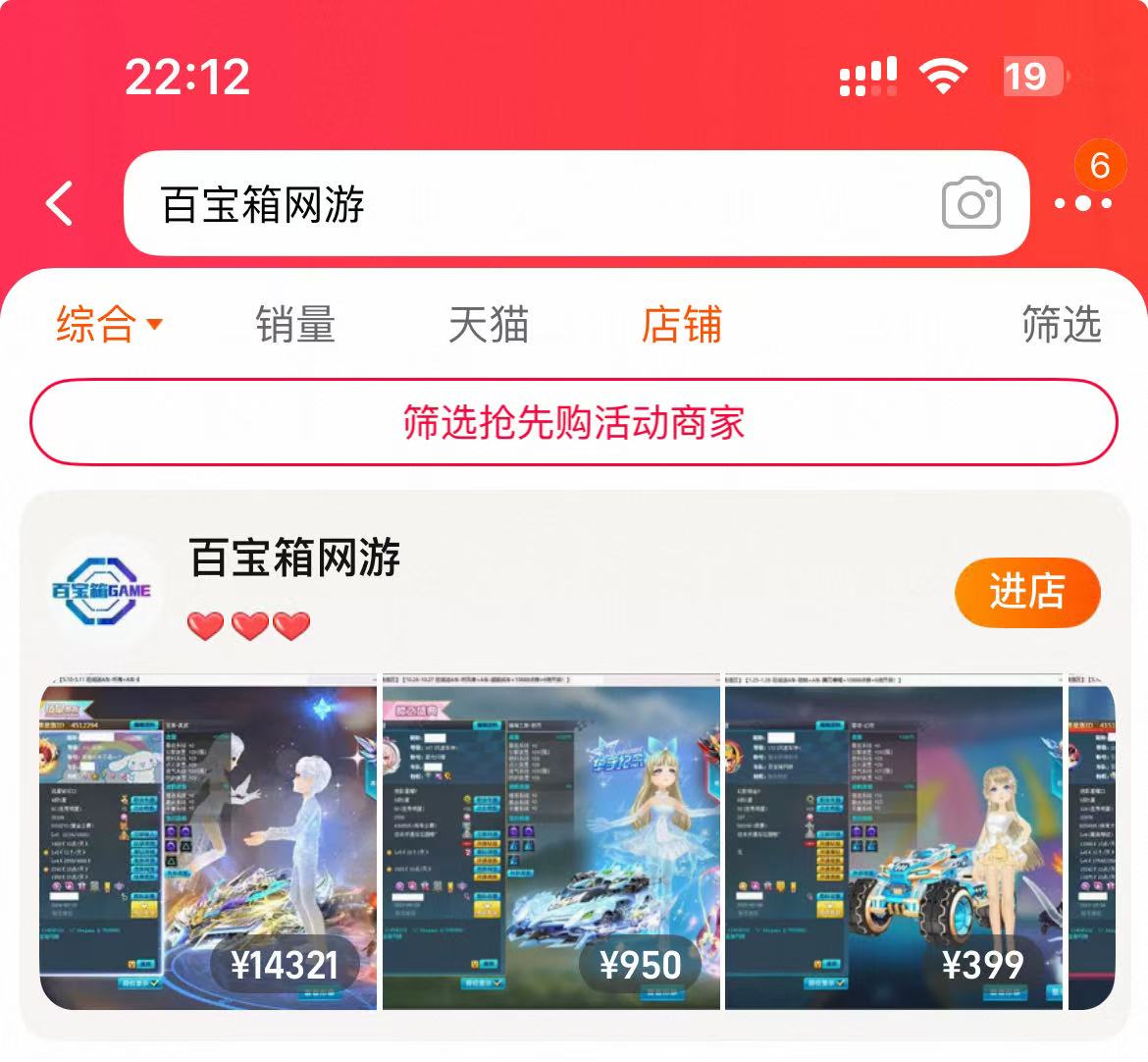Switch to the 天猫 tab
The height and width of the screenshot is (1062, 1148).
click(489, 324)
